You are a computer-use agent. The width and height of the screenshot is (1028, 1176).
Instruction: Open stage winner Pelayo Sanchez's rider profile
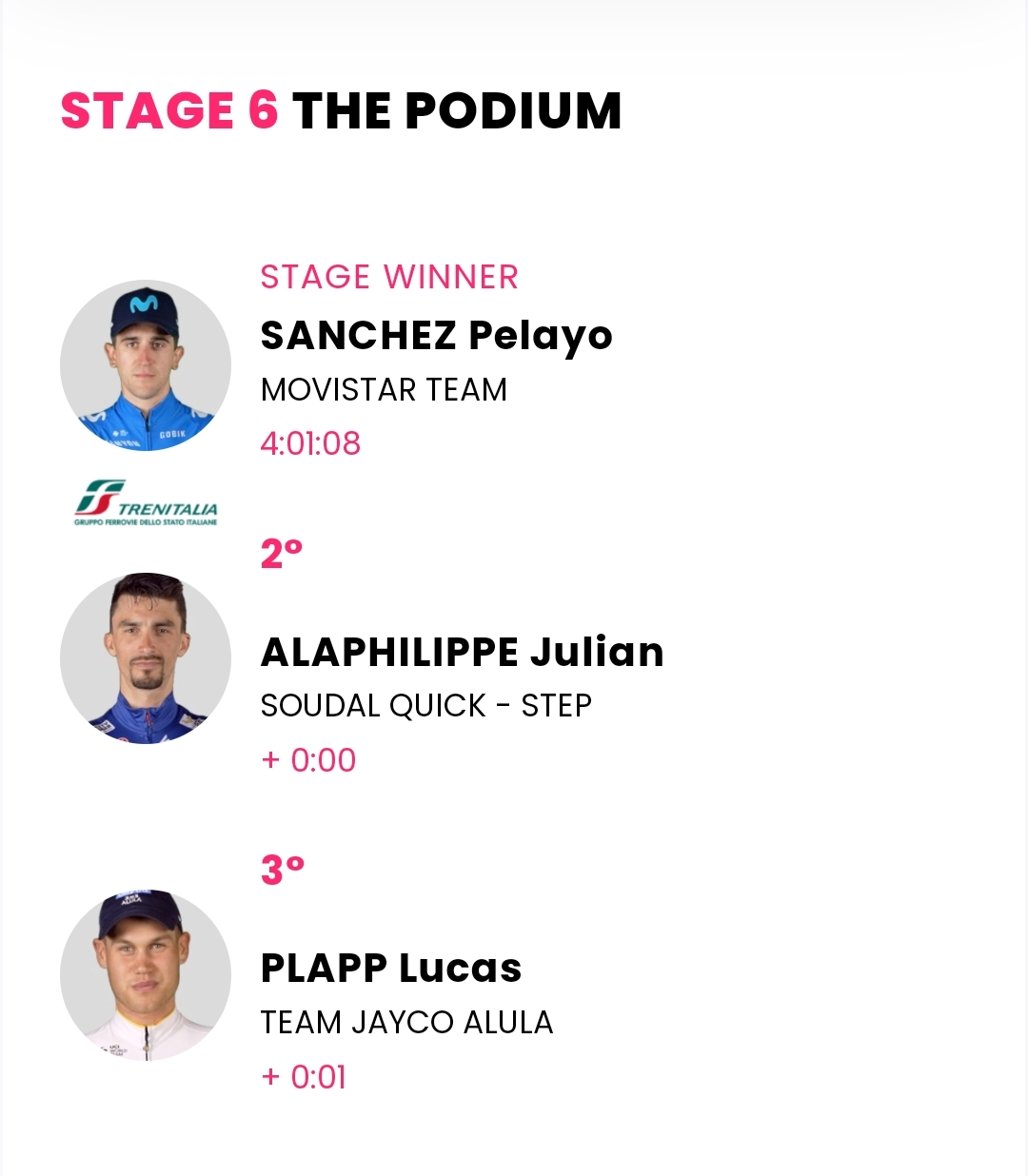(x=436, y=336)
